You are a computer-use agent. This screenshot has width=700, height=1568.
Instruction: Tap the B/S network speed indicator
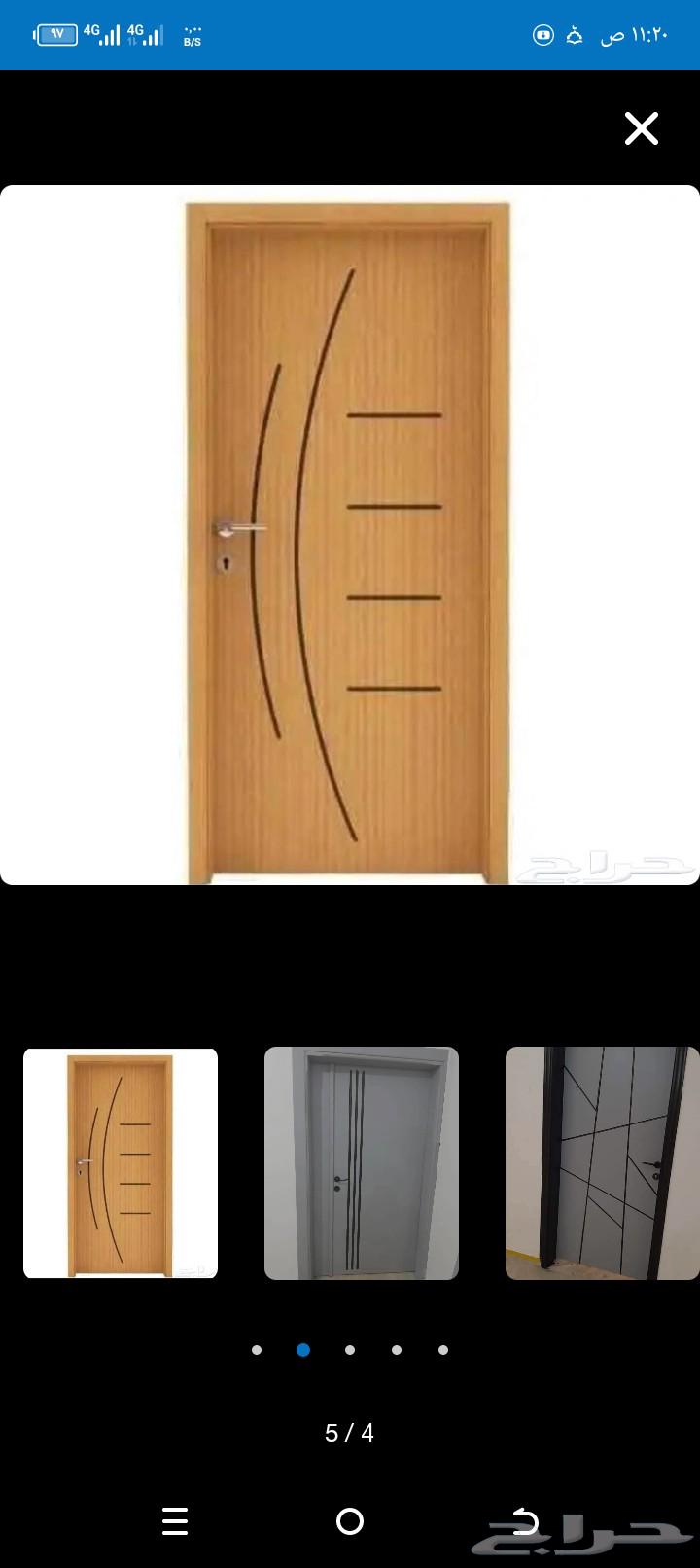pos(191,35)
